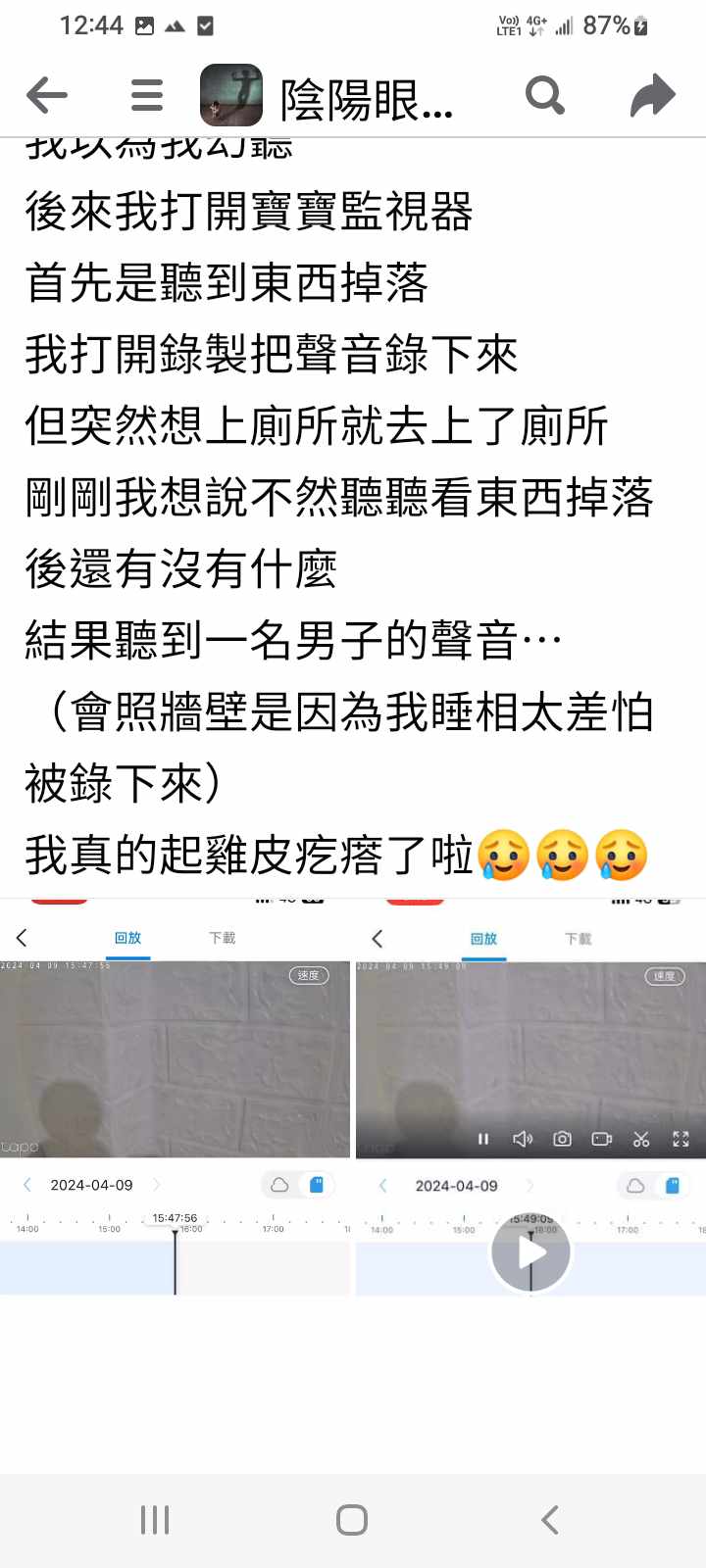Open the 陰陽眼 board avatar

click(x=231, y=96)
